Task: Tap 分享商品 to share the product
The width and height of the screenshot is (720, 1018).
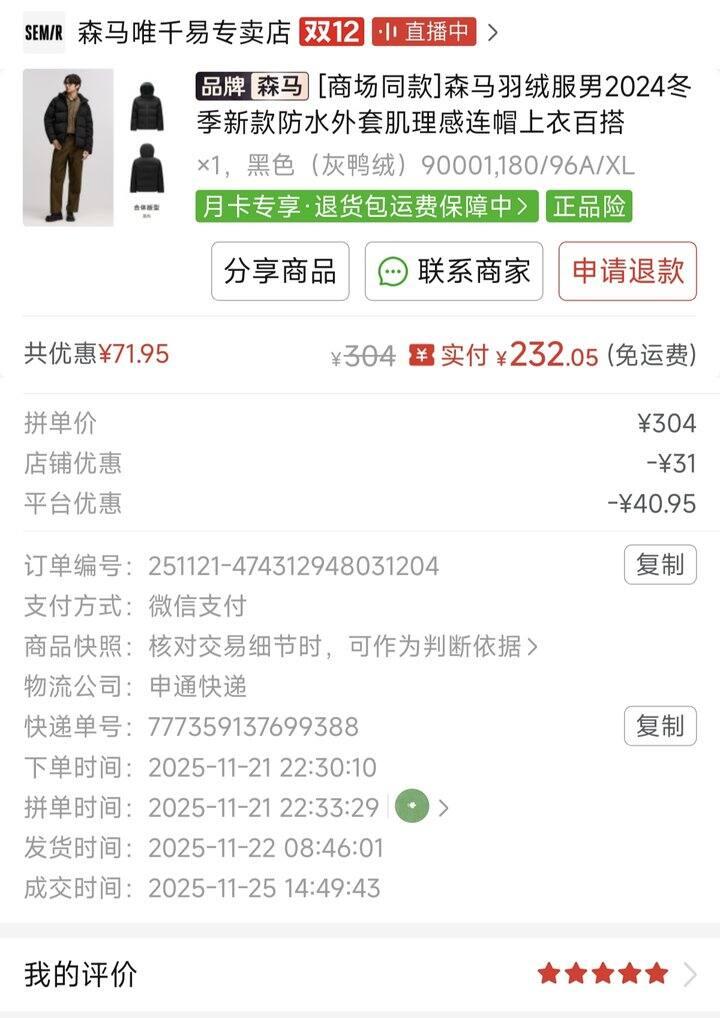Action: click(280, 271)
